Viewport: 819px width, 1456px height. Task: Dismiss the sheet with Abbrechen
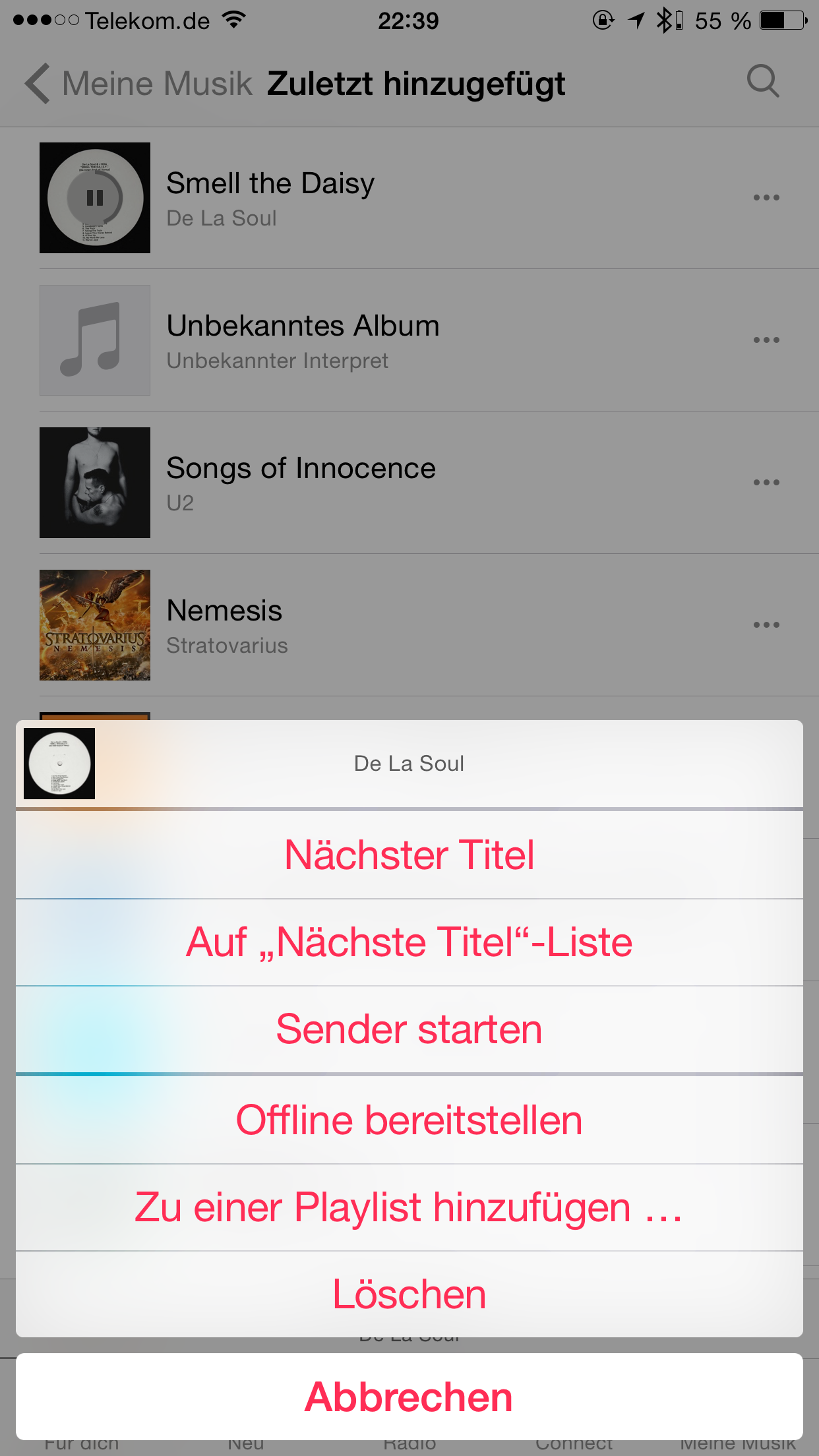[x=409, y=1397]
